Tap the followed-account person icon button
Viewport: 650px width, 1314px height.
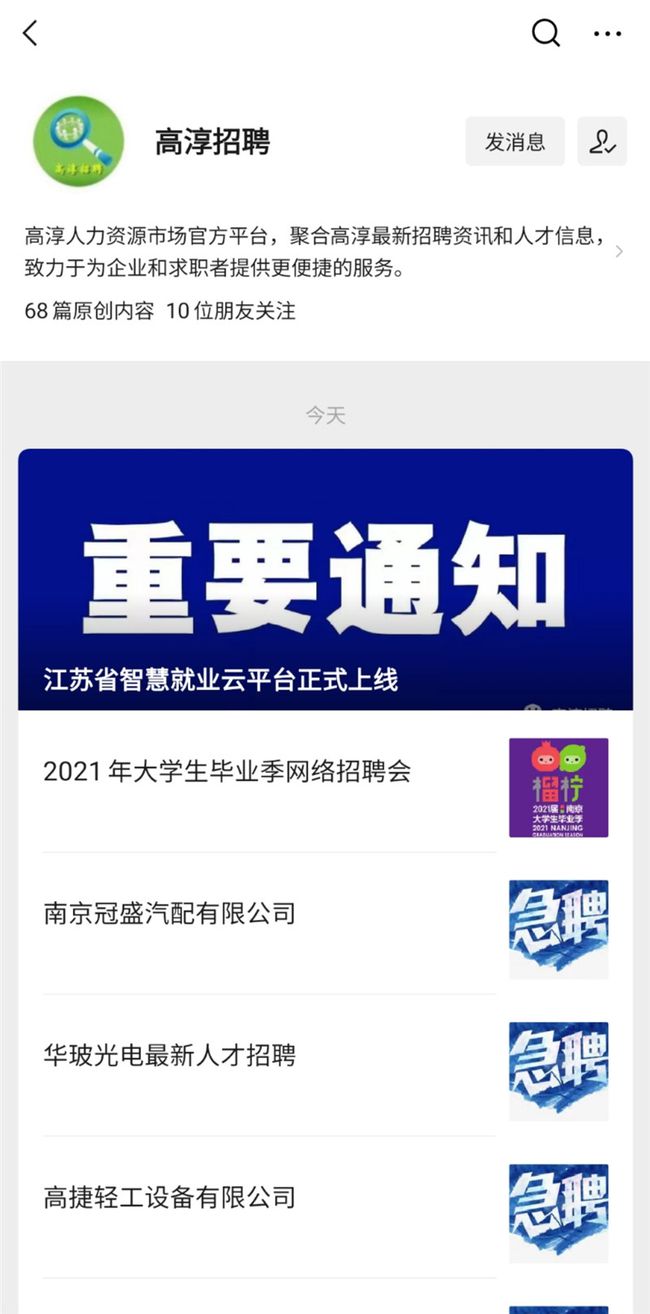click(602, 142)
